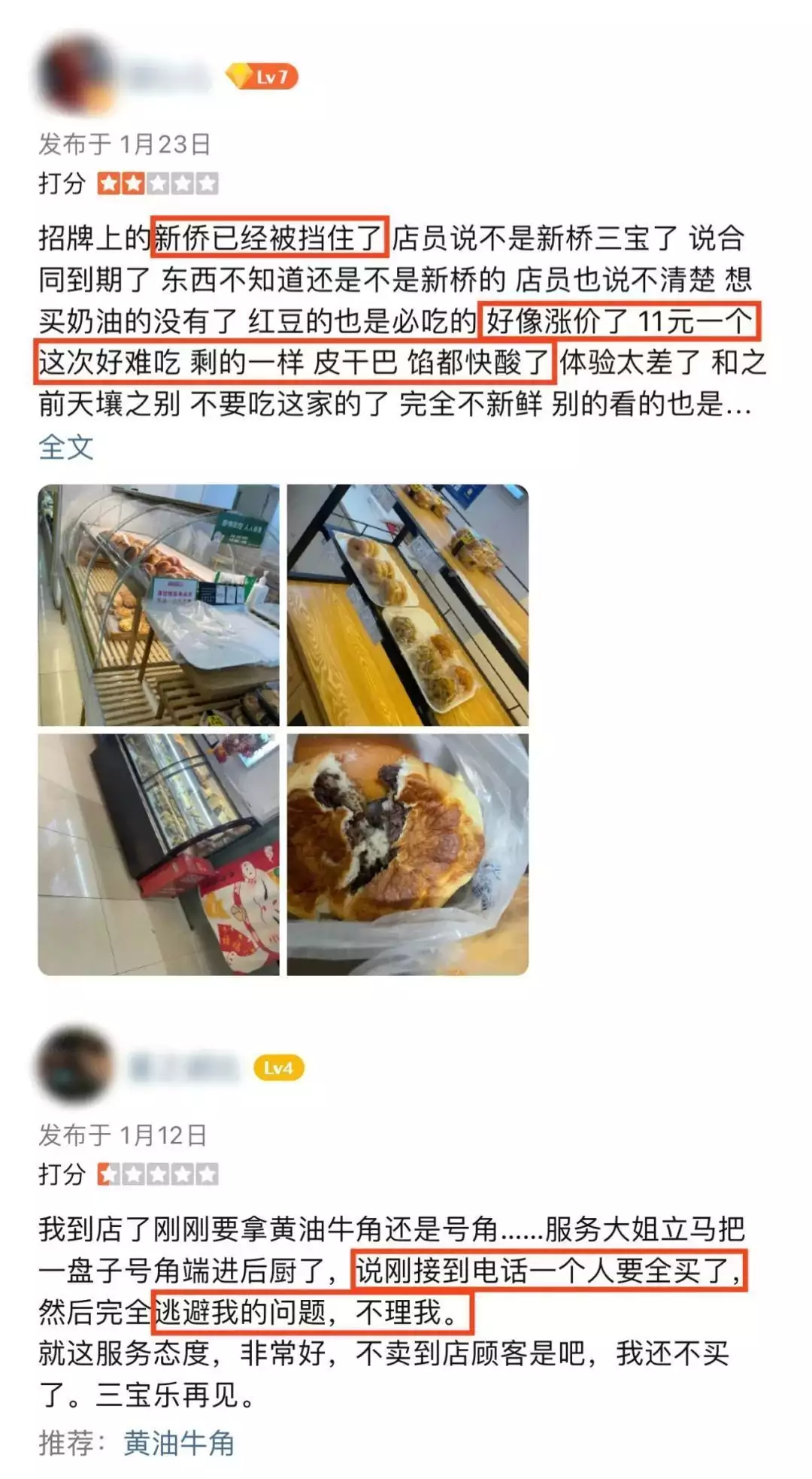Viewport: 812px width, 1479px height.
Task: Open the recommended dish 黄油牛角
Action: 179,1443
